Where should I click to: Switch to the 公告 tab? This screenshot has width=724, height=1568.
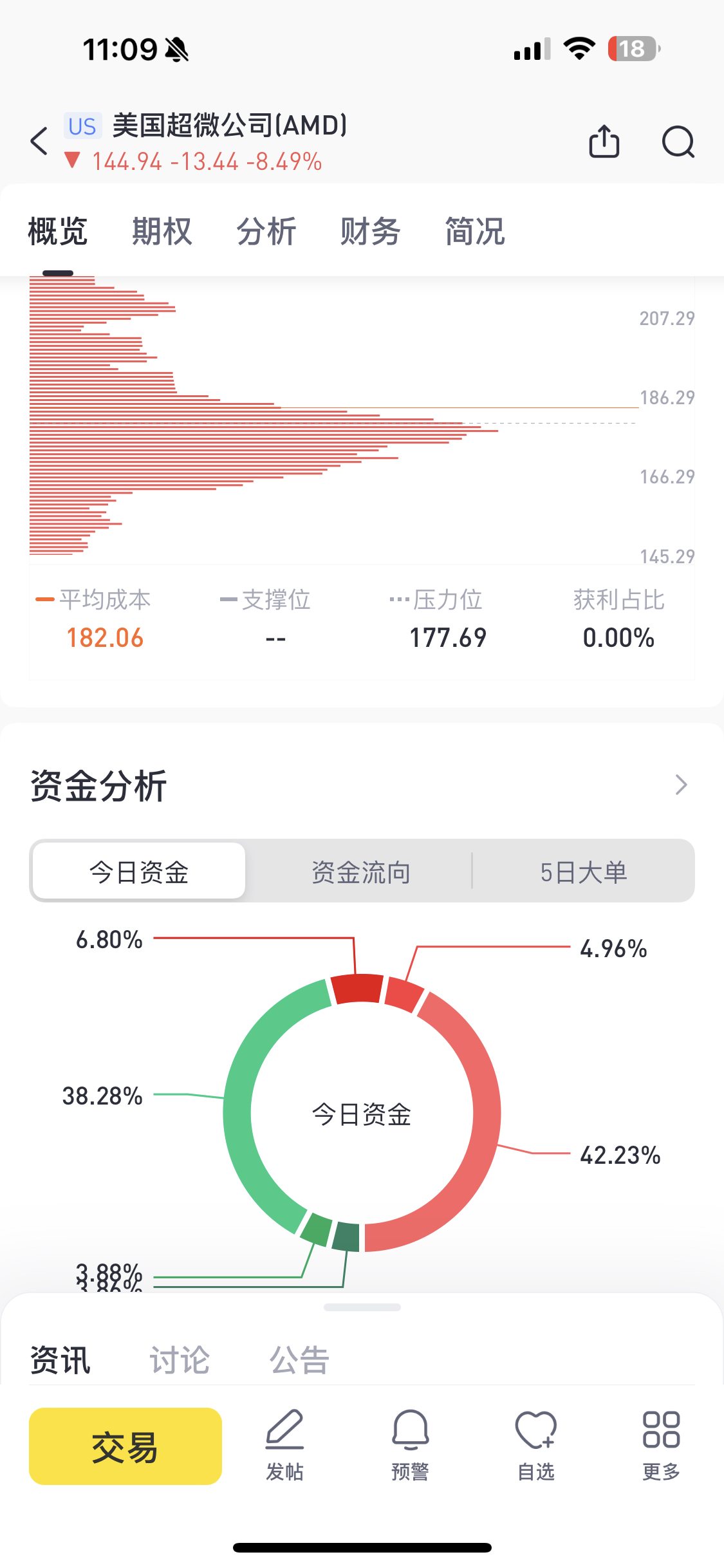299,1360
